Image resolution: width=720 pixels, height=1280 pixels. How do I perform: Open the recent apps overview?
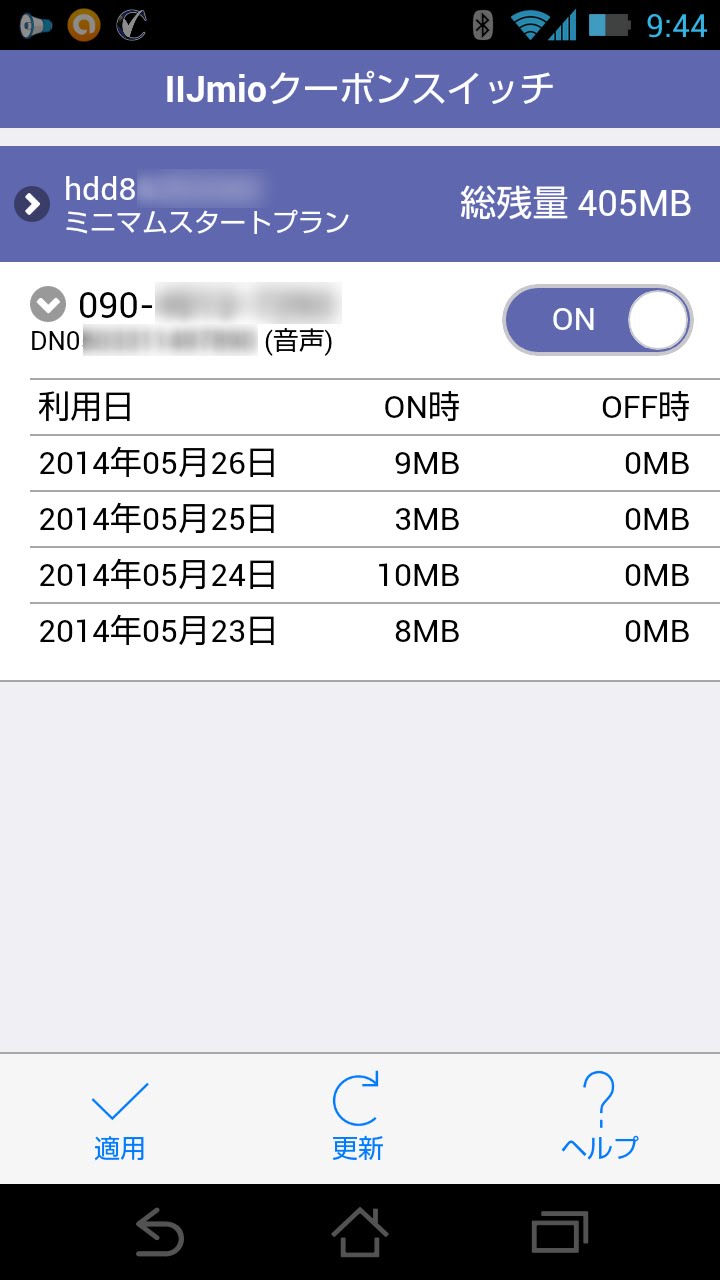(x=560, y=1232)
